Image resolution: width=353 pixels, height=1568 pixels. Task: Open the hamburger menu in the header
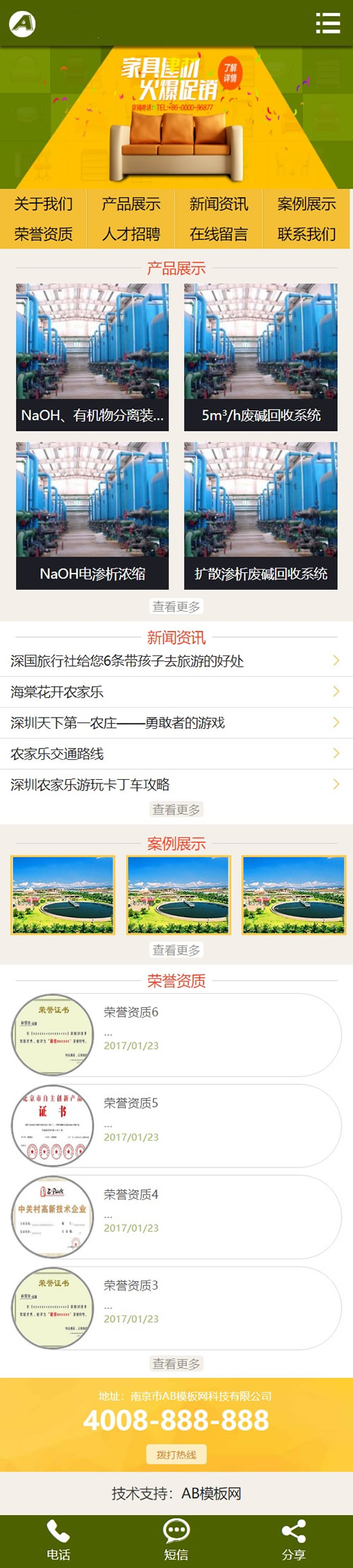[x=328, y=23]
